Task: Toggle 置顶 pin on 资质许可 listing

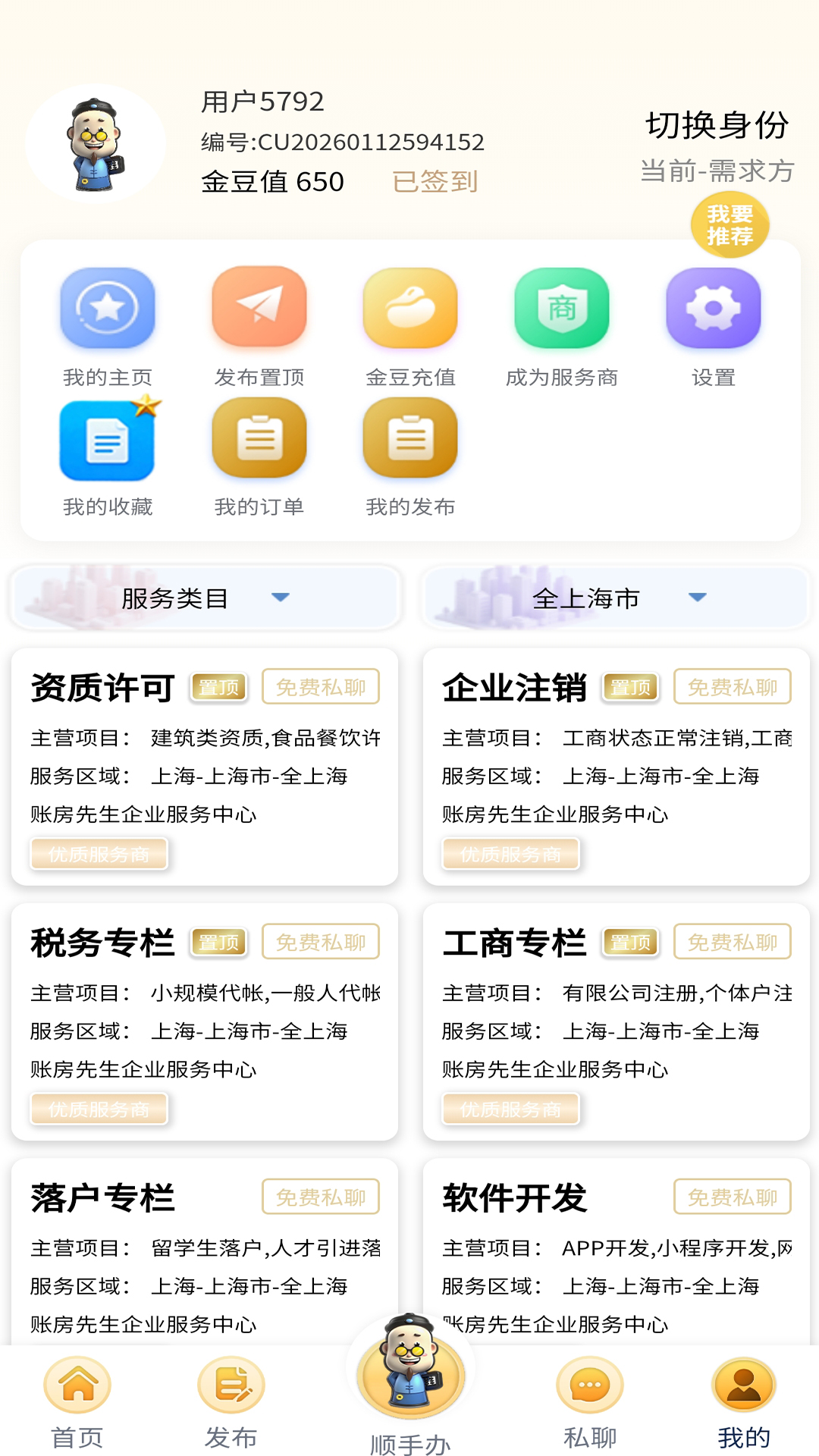Action: tap(218, 687)
